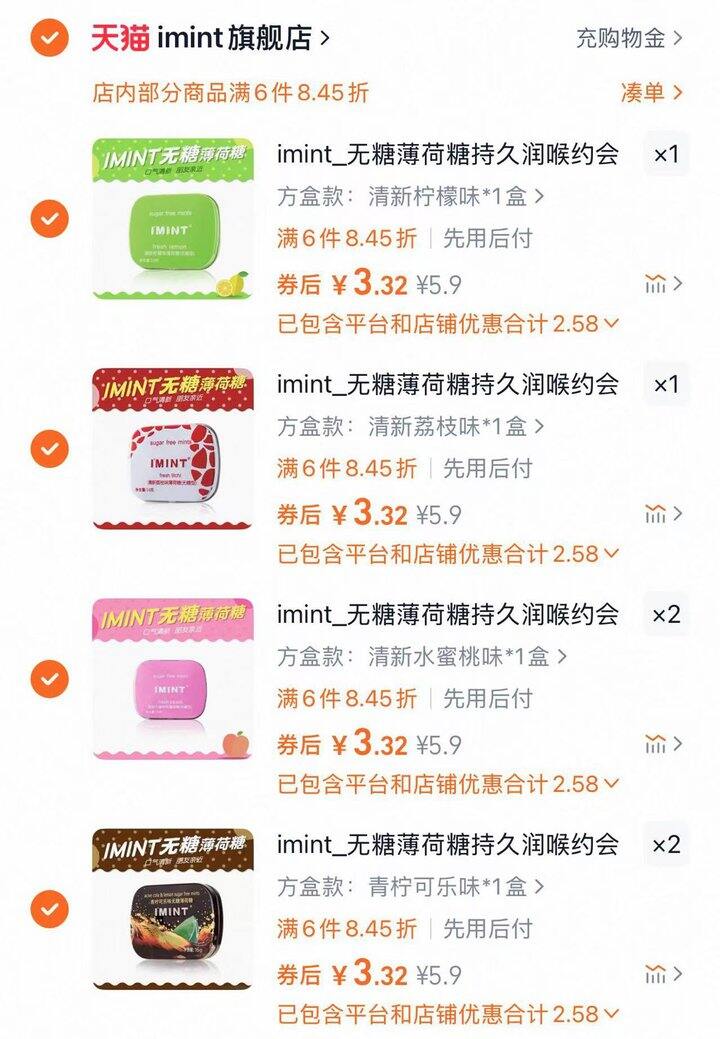This screenshot has width=720, height=1039.
Task: Tap 凑单 to add more items
Action: 651,93
